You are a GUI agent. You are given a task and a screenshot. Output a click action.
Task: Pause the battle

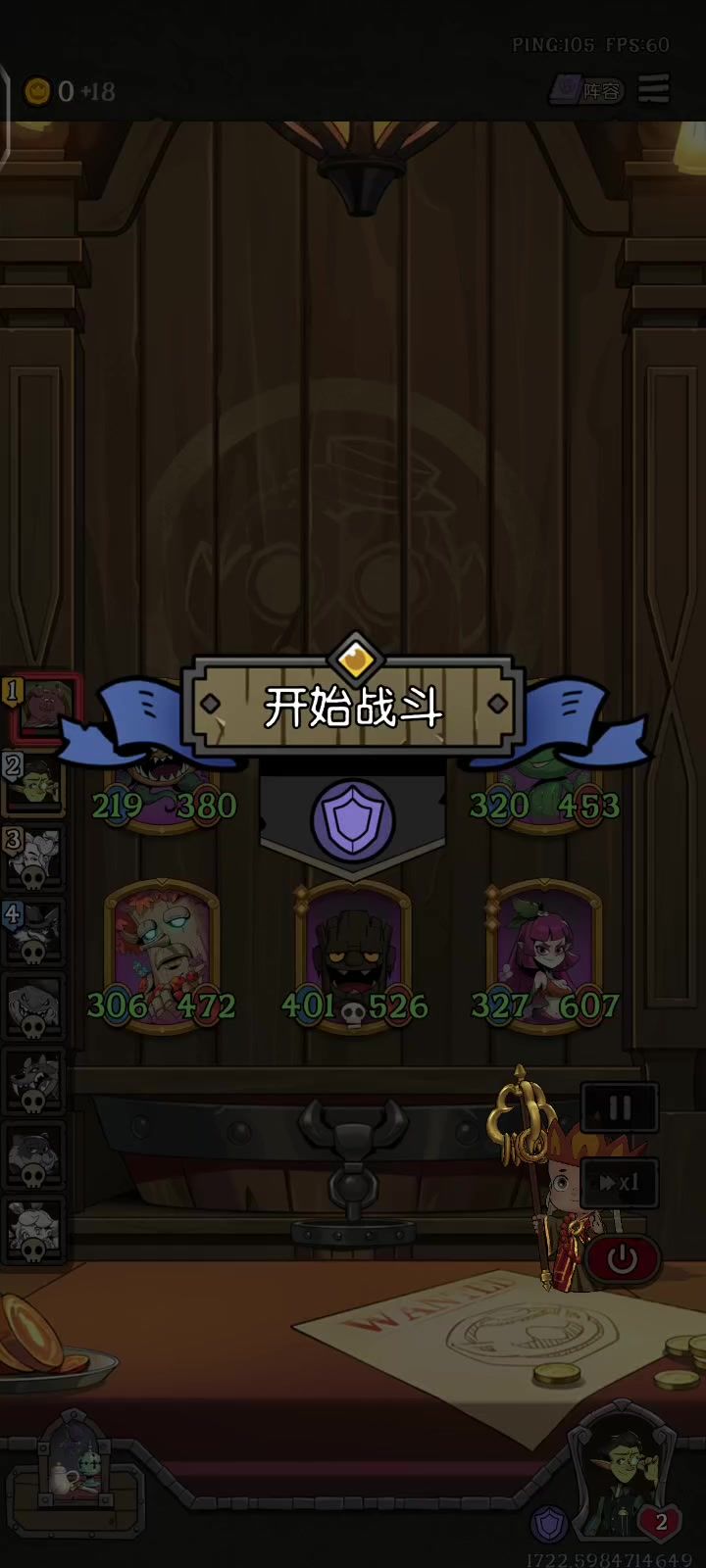620,1108
